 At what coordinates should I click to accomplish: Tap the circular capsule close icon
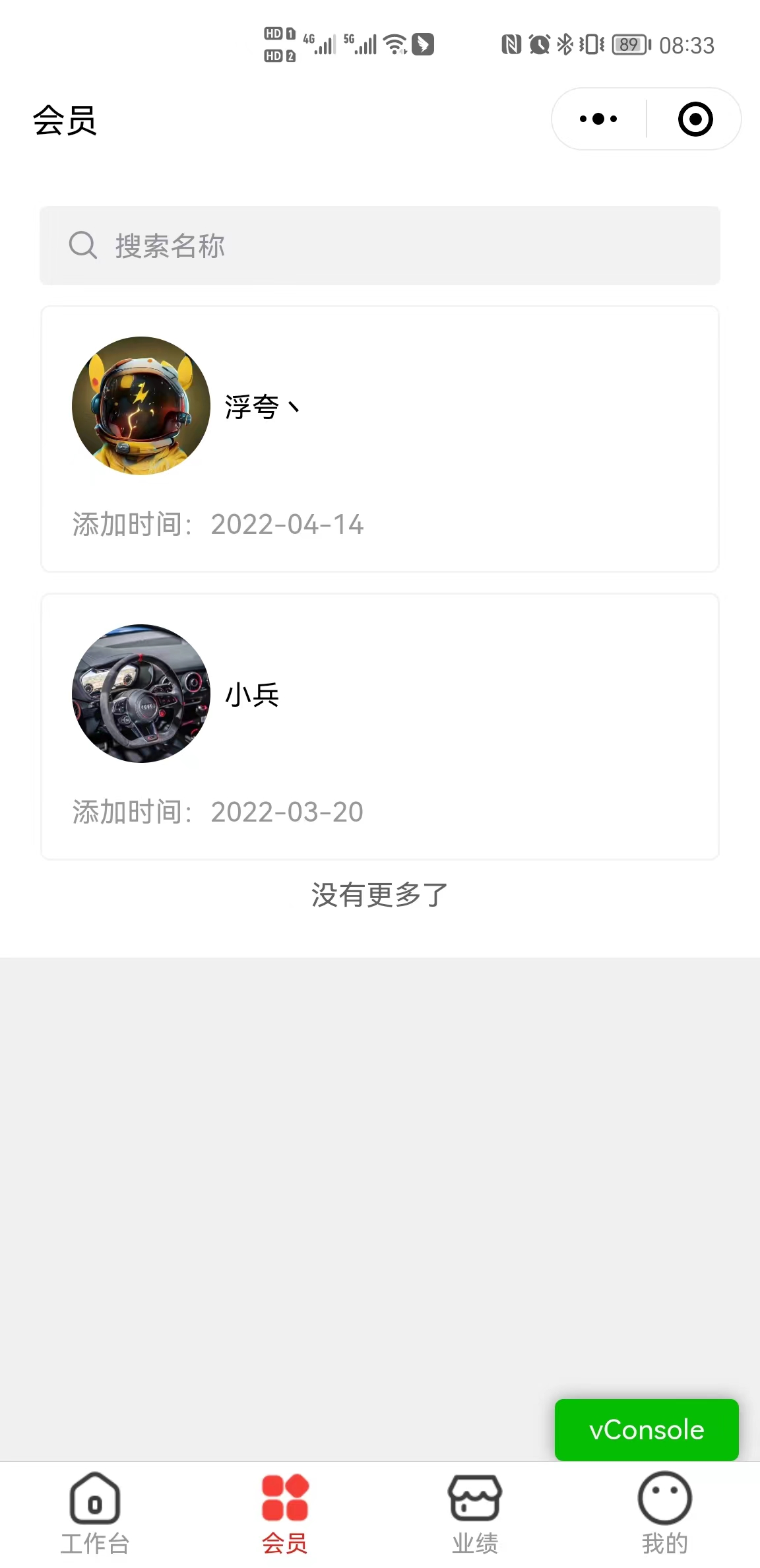pyautogui.click(x=694, y=119)
